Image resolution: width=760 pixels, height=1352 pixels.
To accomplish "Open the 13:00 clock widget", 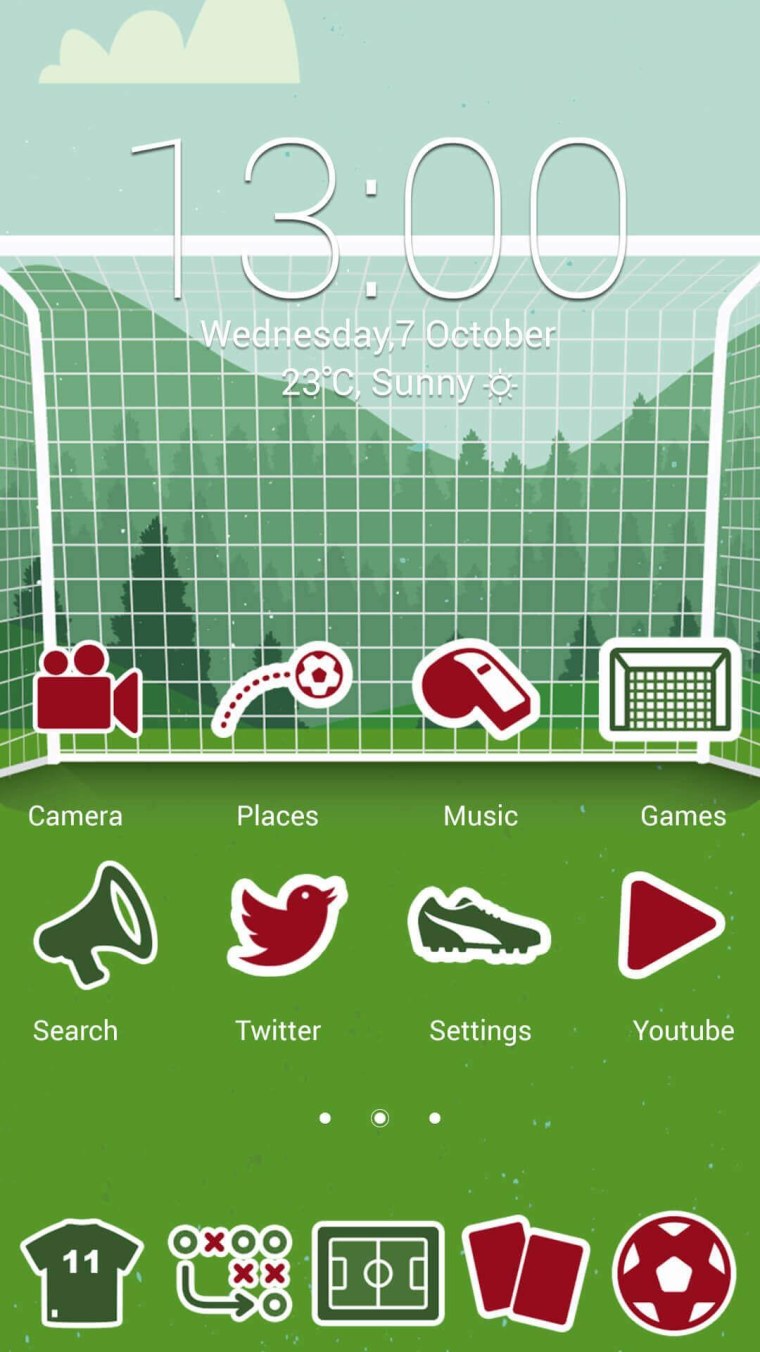I will [378, 220].
